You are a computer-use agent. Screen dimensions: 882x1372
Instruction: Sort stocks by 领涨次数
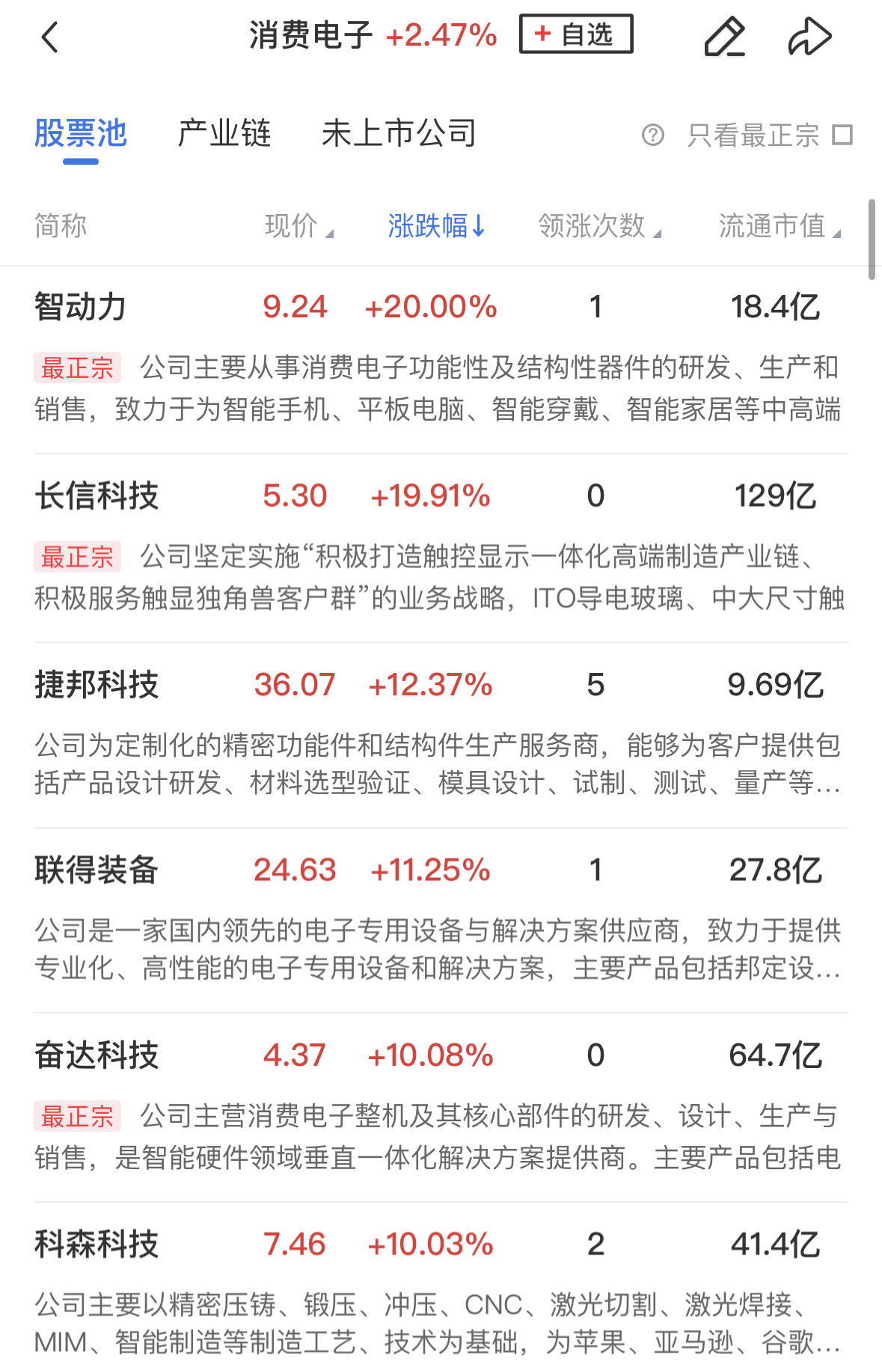coord(598,226)
